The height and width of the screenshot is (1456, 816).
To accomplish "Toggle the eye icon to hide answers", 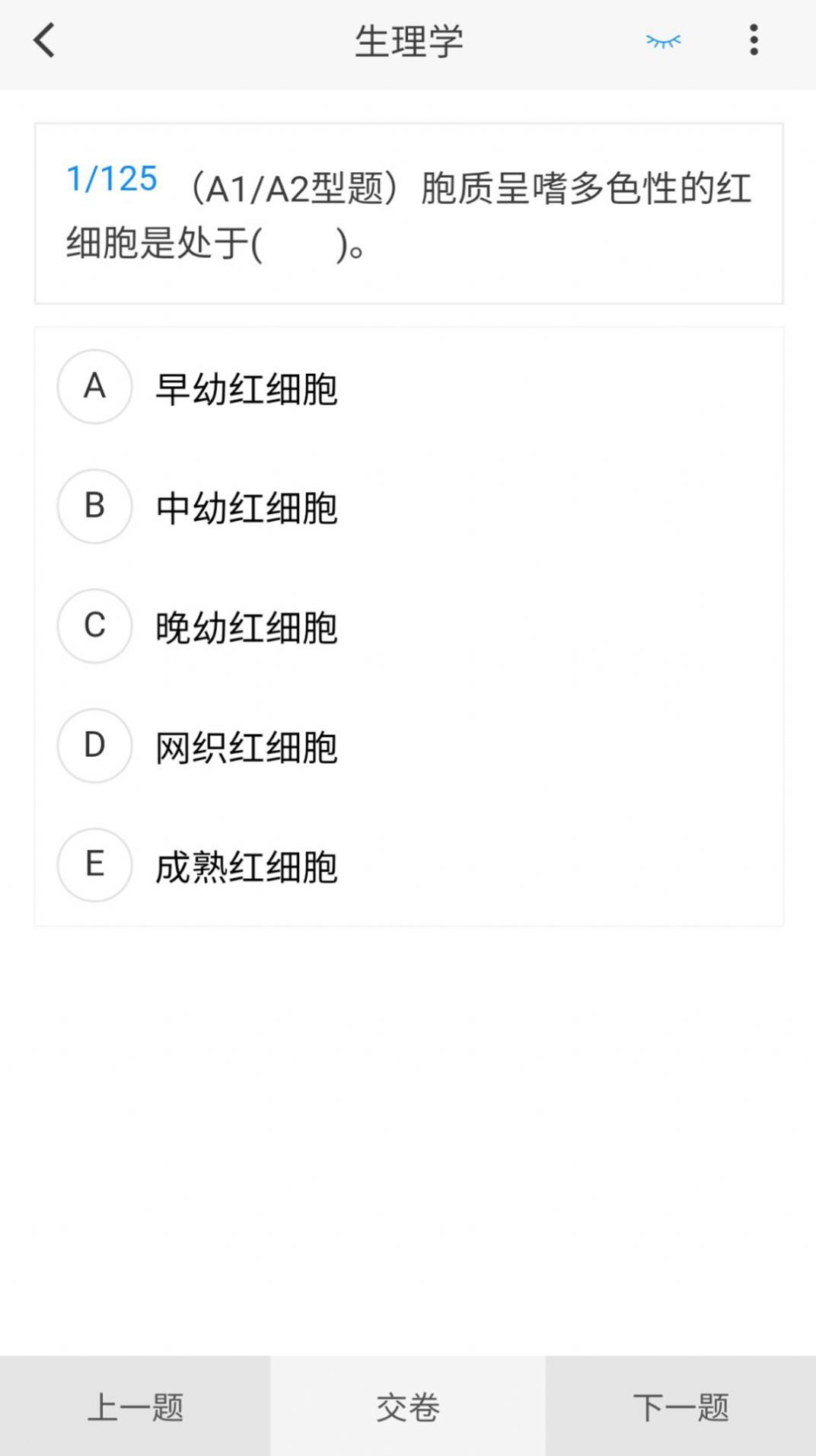I will (664, 42).
